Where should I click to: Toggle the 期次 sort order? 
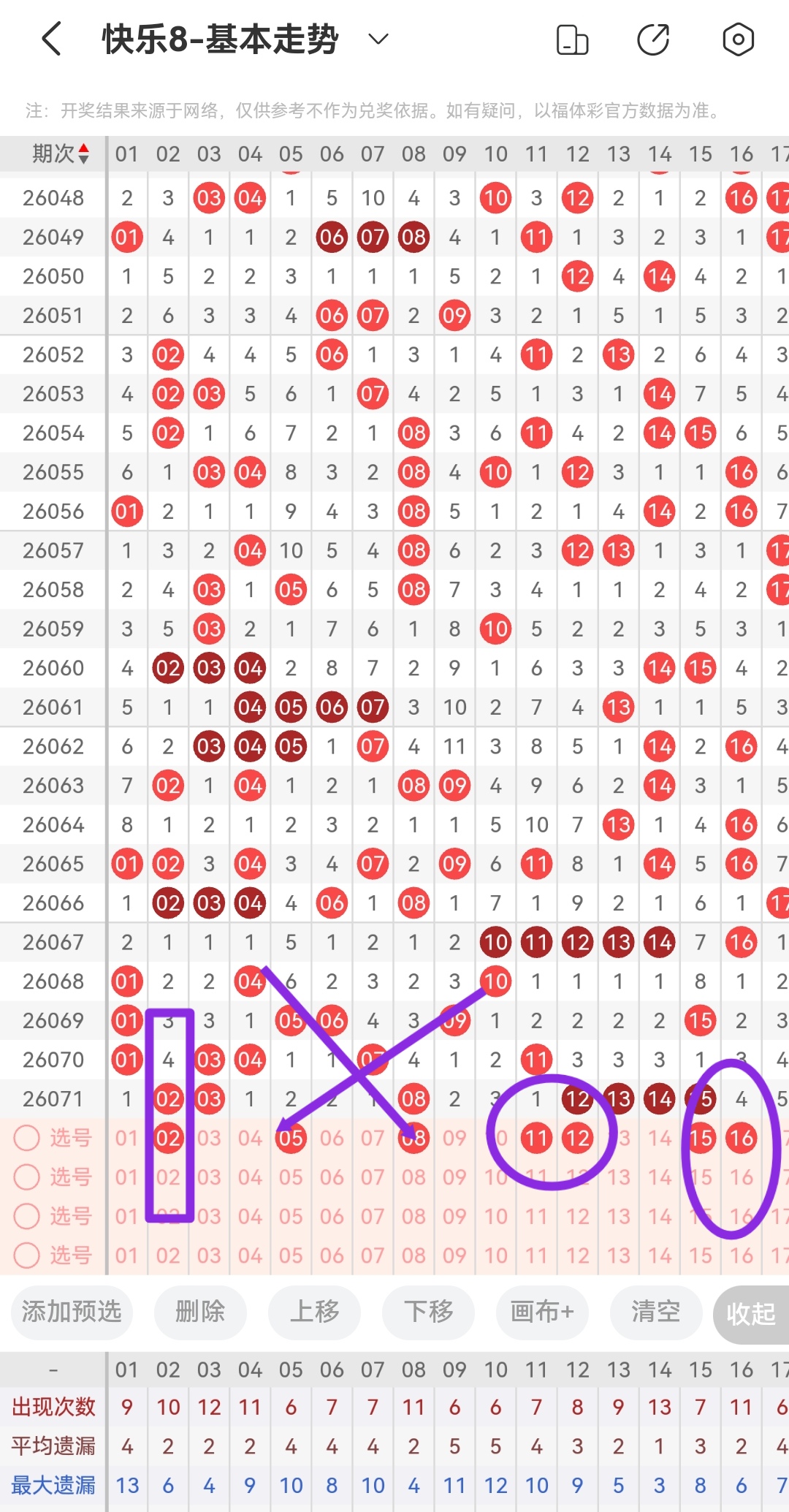point(61,153)
